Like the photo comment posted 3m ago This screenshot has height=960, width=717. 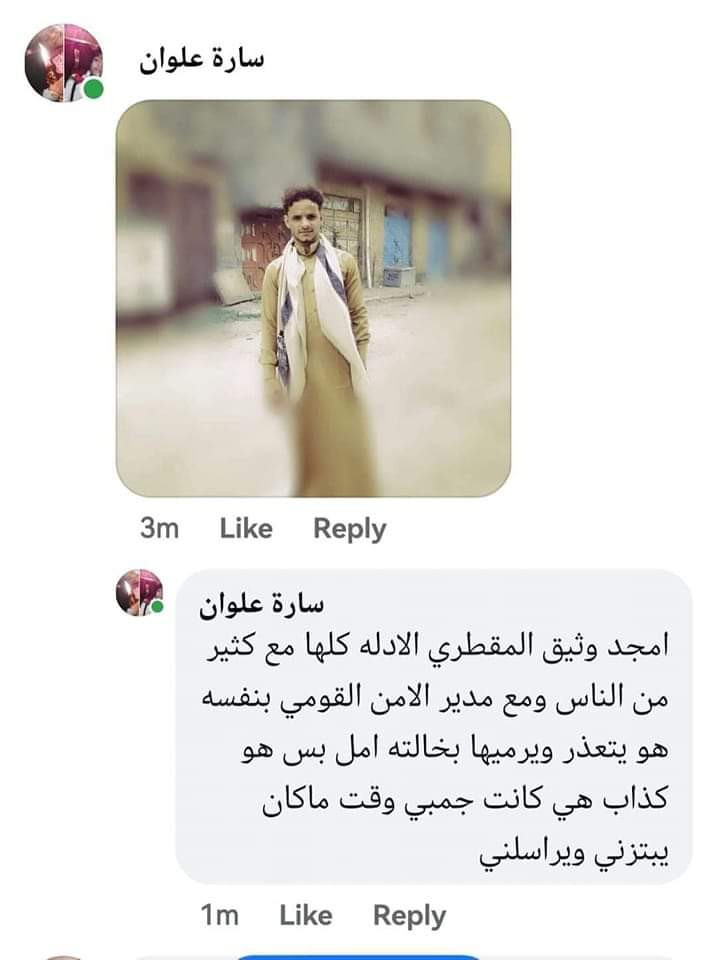(x=246, y=528)
